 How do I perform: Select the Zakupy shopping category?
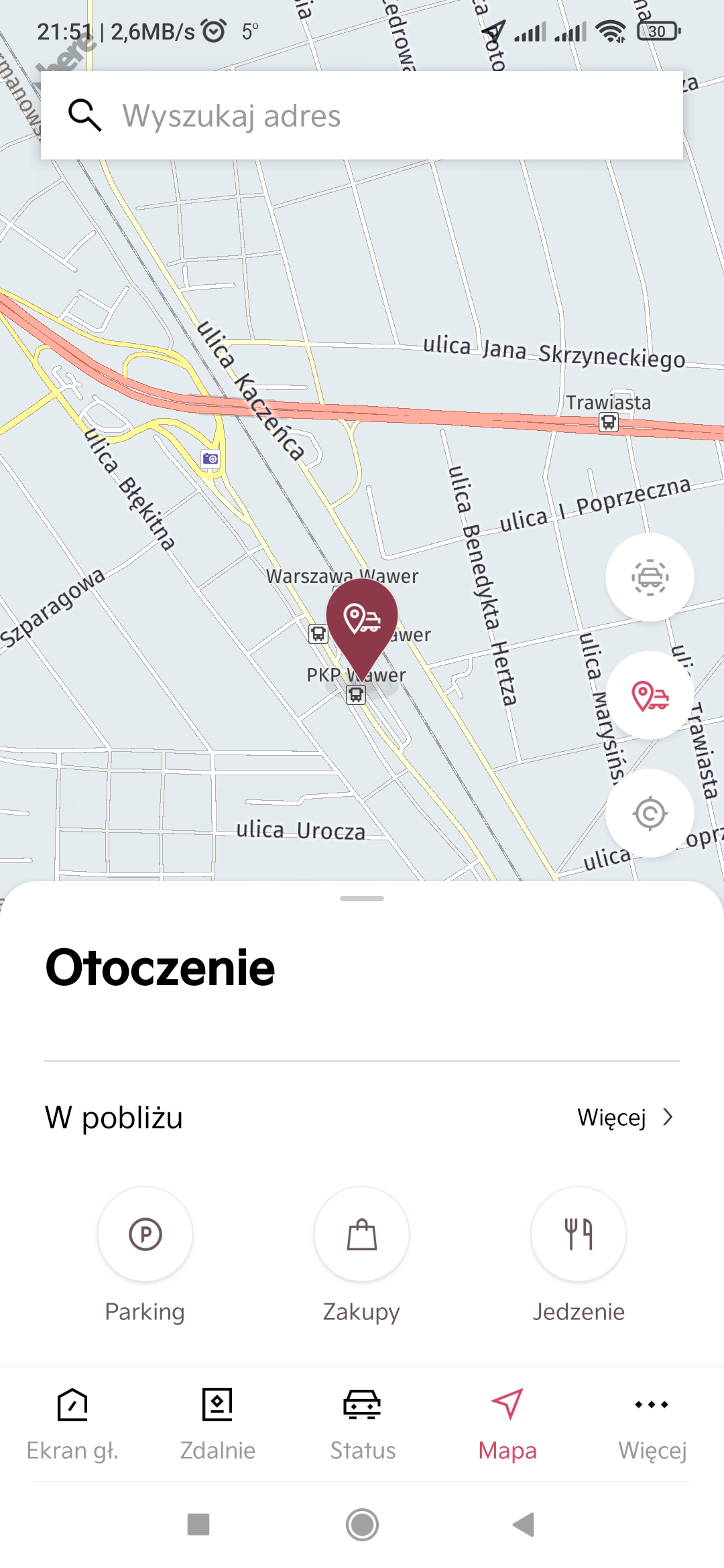(x=362, y=1255)
